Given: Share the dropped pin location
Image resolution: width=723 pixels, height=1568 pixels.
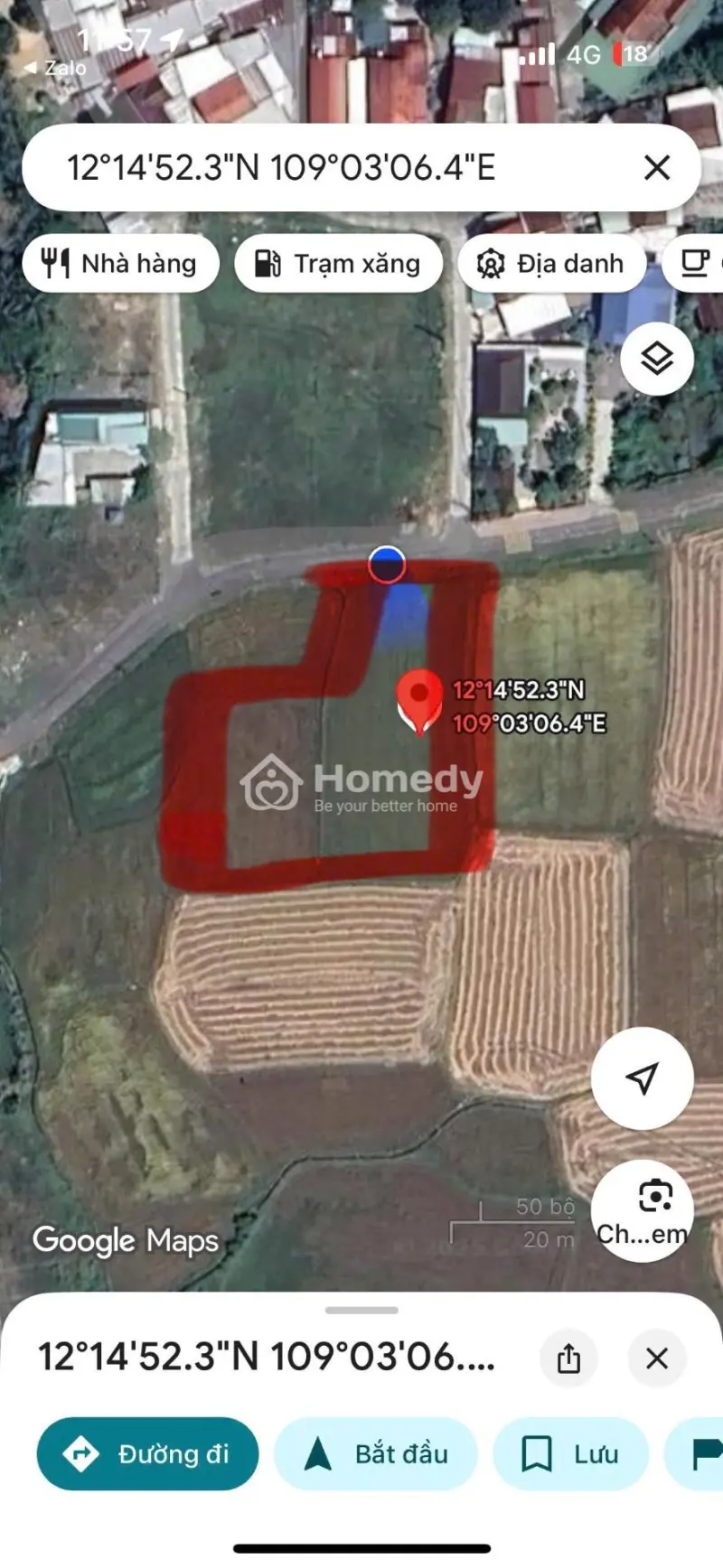Looking at the screenshot, I should (x=568, y=1358).
